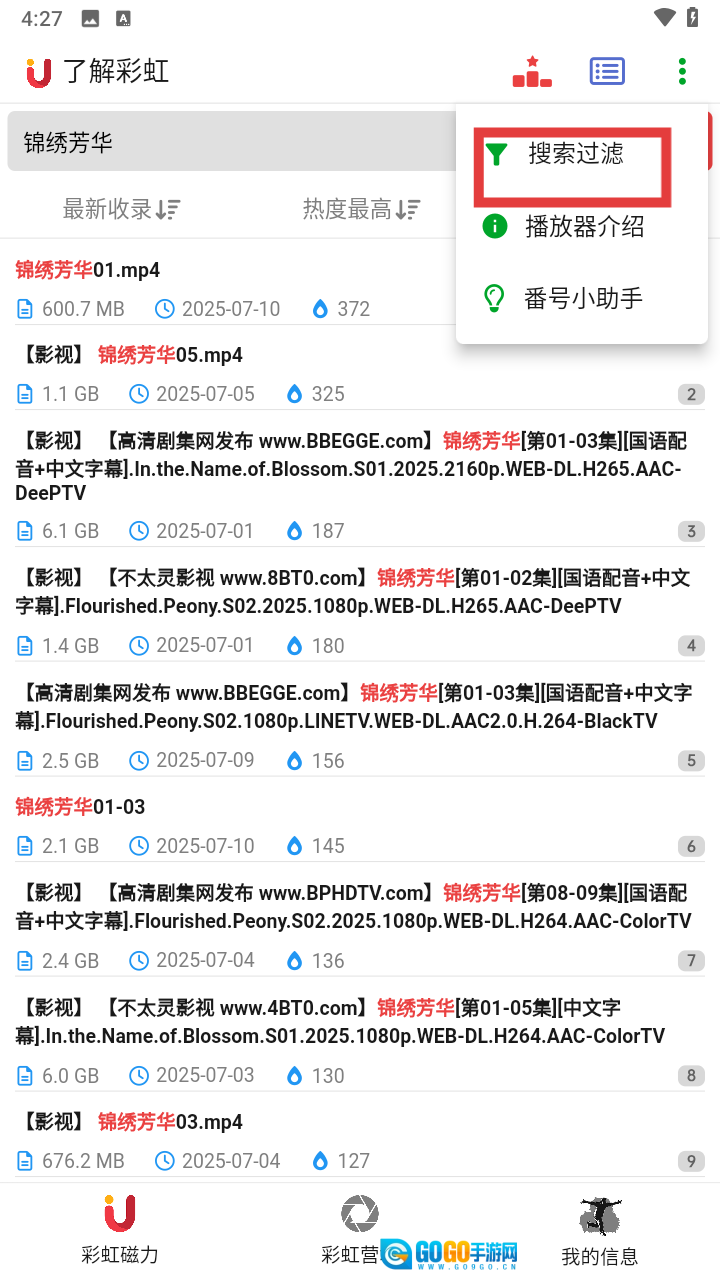Open the LINETV BlackTV 2.5 GB result
The width and height of the screenshot is (720, 1280).
tap(350, 707)
